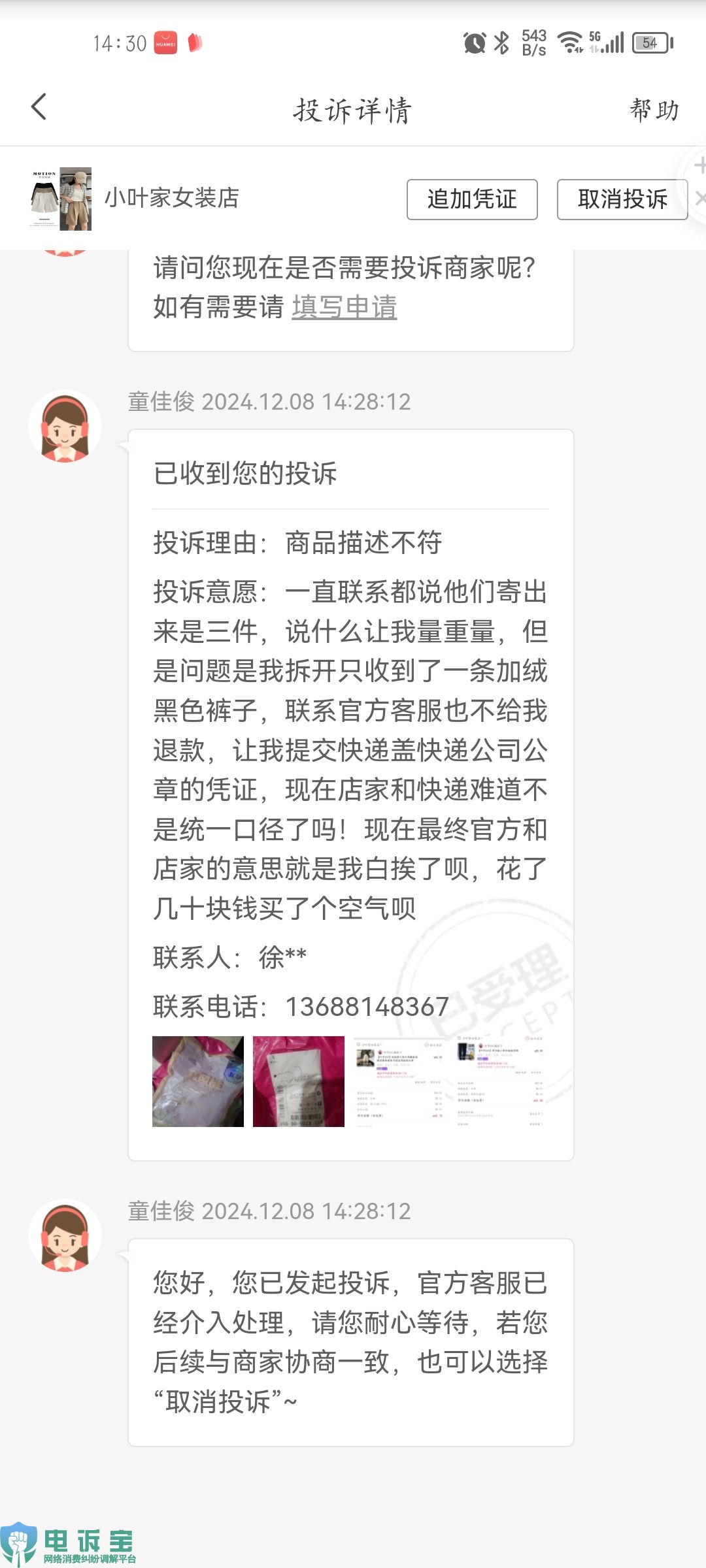Open the third evidence order screenshot
Screen dimensions: 706x1568
[399, 1081]
